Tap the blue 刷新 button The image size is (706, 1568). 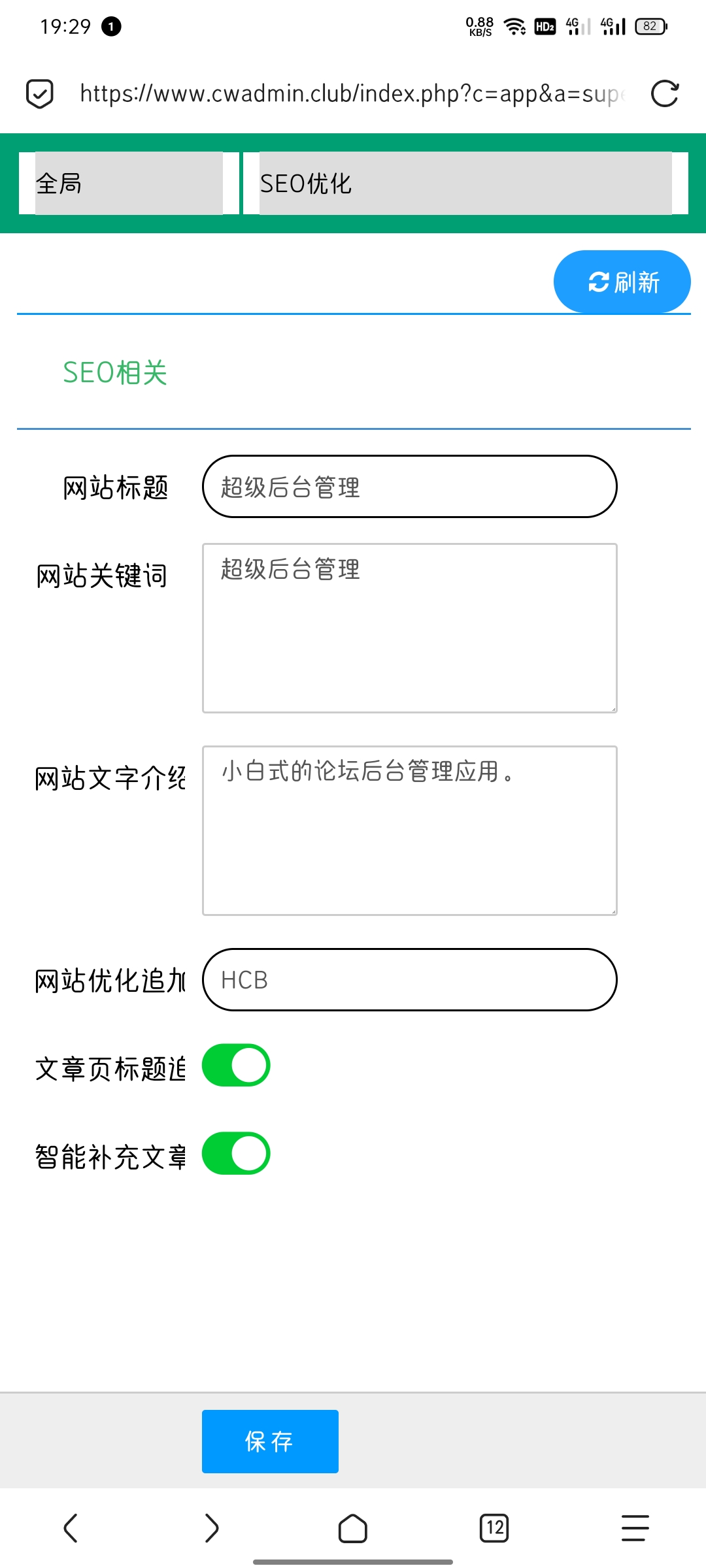click(622, 282)
